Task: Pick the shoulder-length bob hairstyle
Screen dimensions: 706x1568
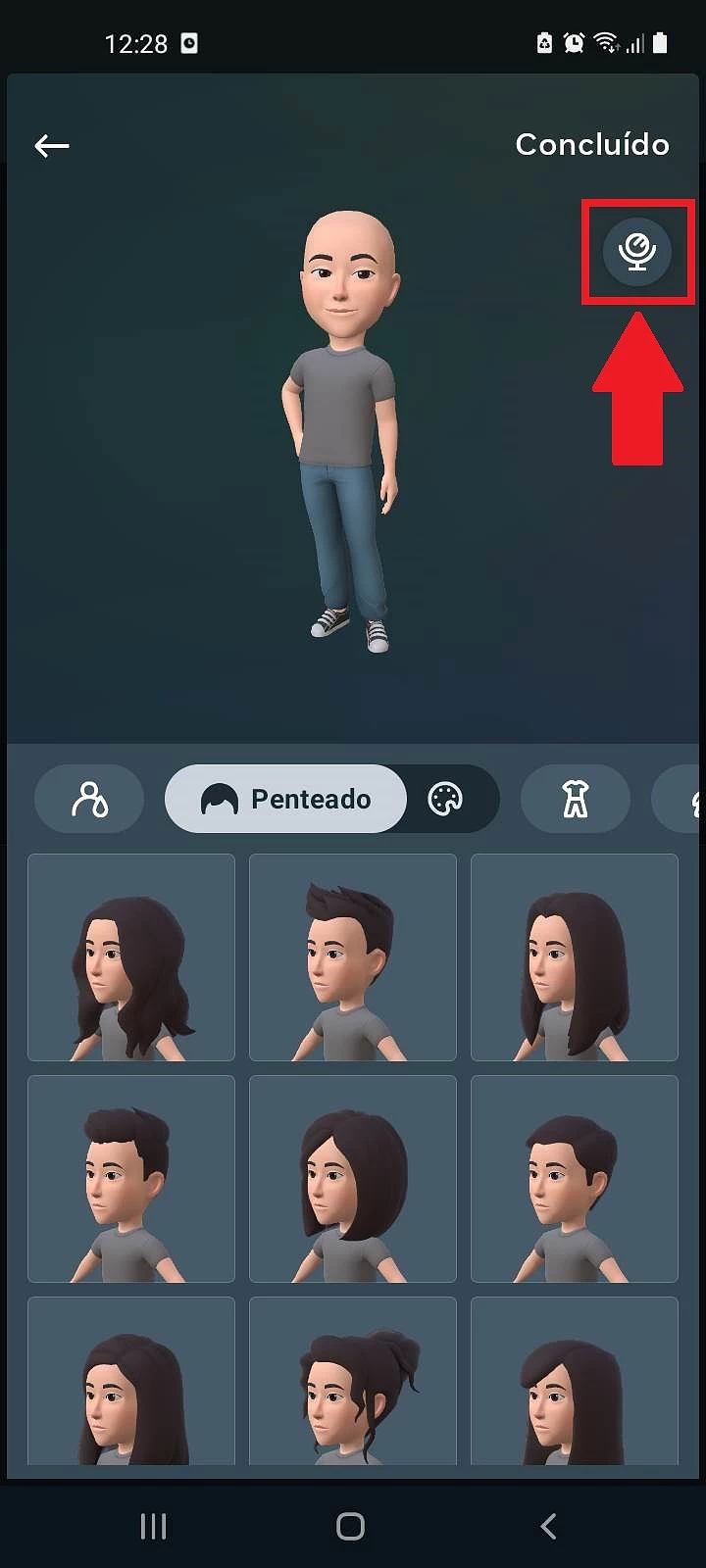Action: coord(353,1179)
